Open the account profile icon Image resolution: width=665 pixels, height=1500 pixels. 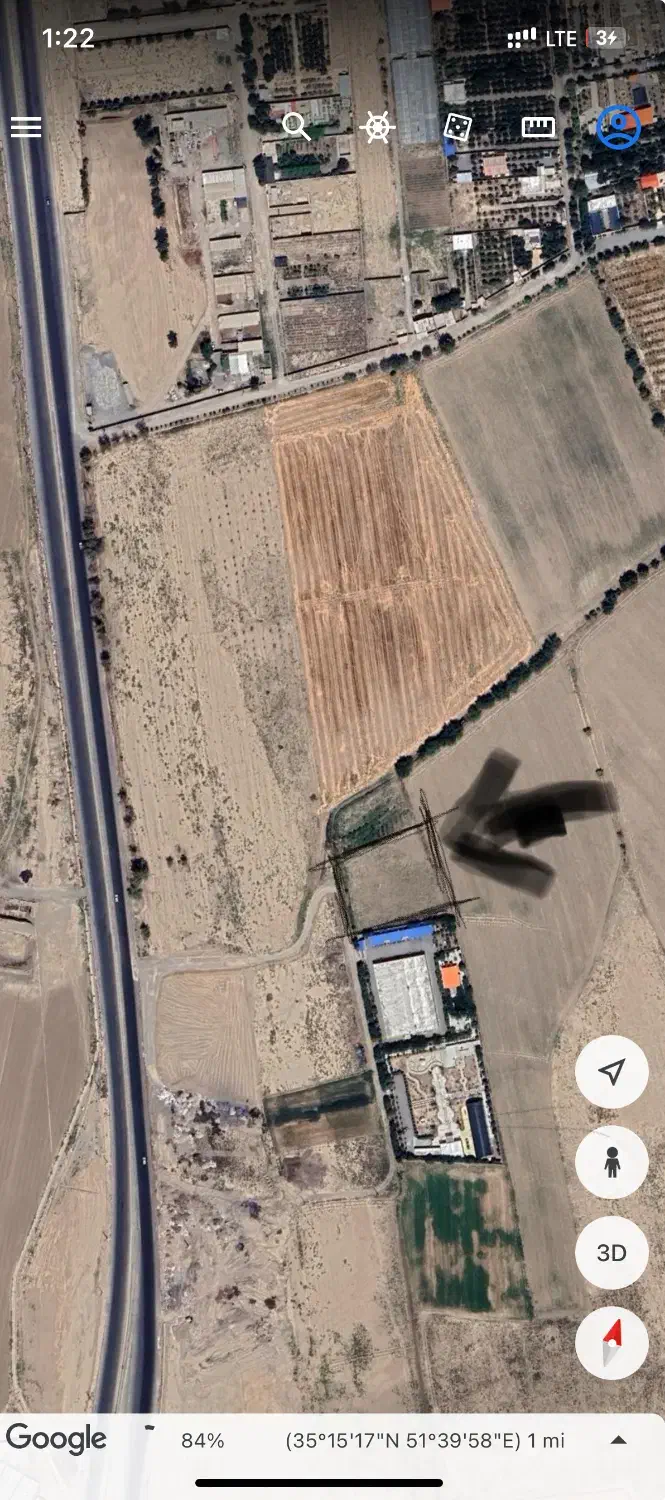point(619,127)
